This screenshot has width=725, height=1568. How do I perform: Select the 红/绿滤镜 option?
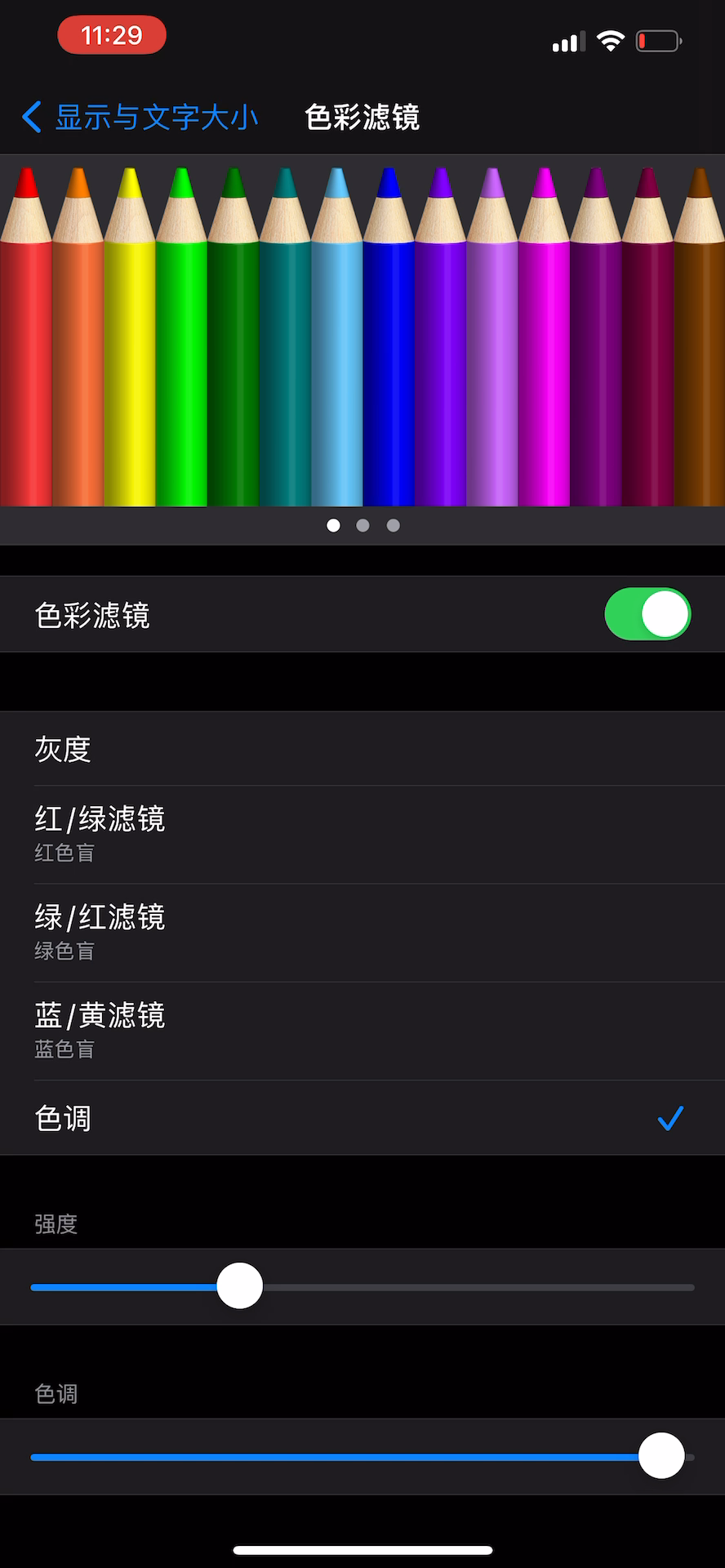(362, 831)
